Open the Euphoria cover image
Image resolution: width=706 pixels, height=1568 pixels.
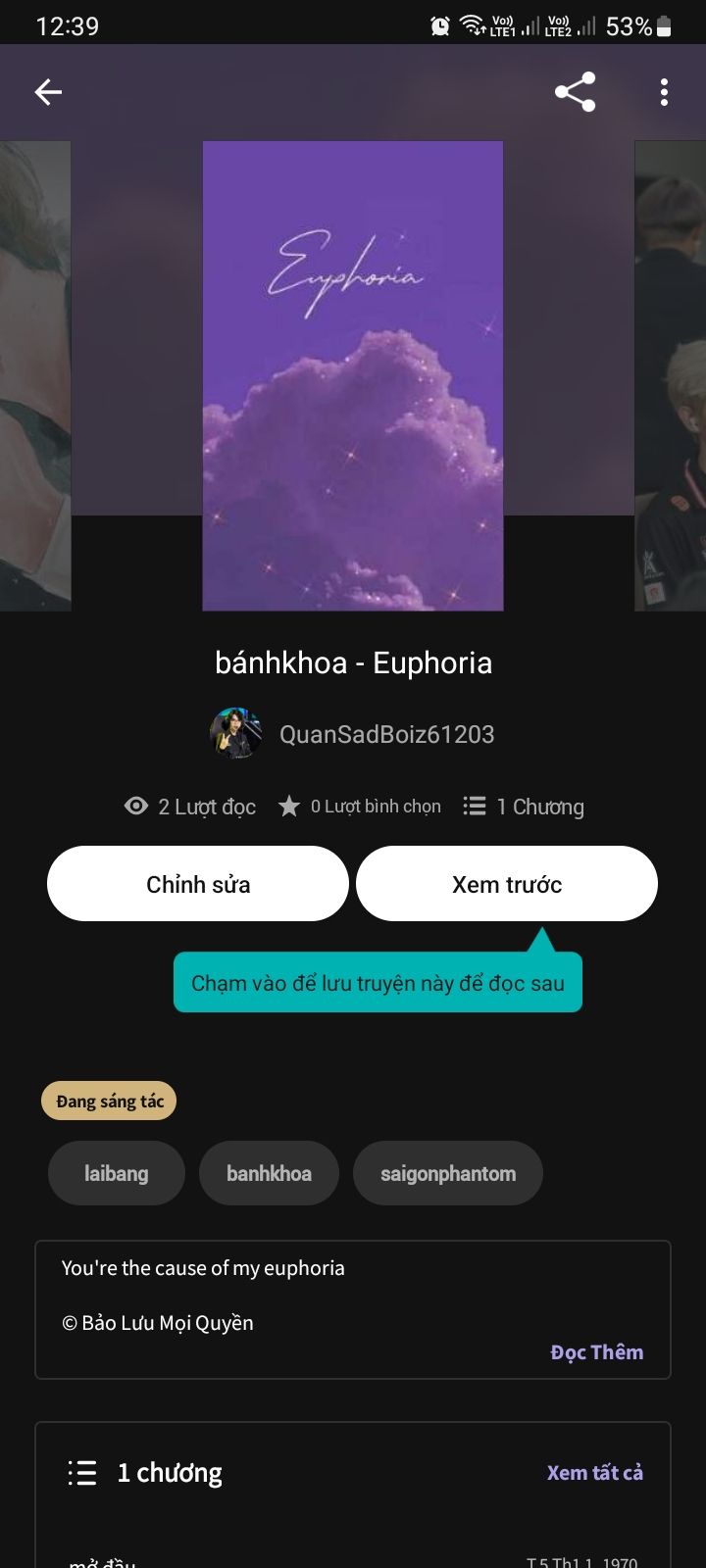tap(353, 376)
